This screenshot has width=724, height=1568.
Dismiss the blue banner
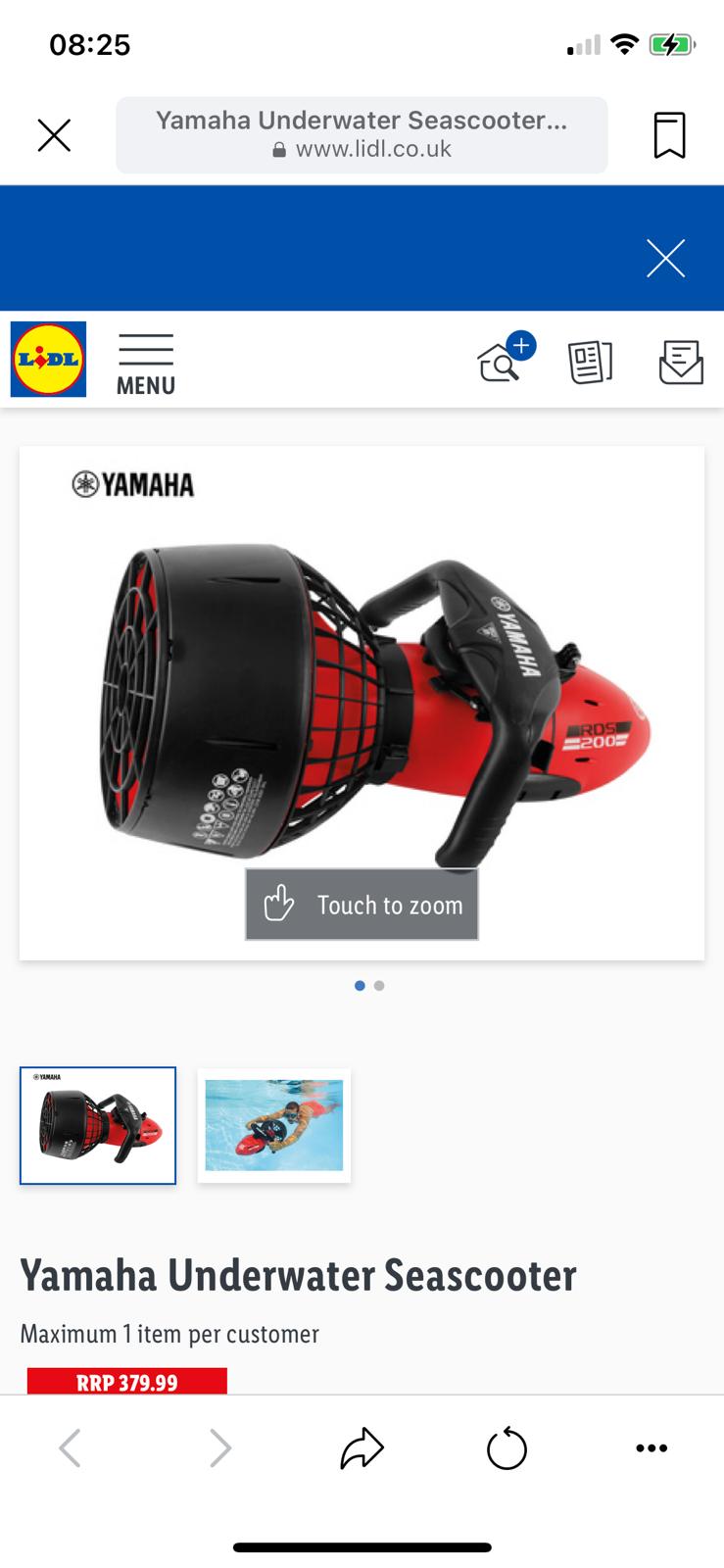[665, 259]
